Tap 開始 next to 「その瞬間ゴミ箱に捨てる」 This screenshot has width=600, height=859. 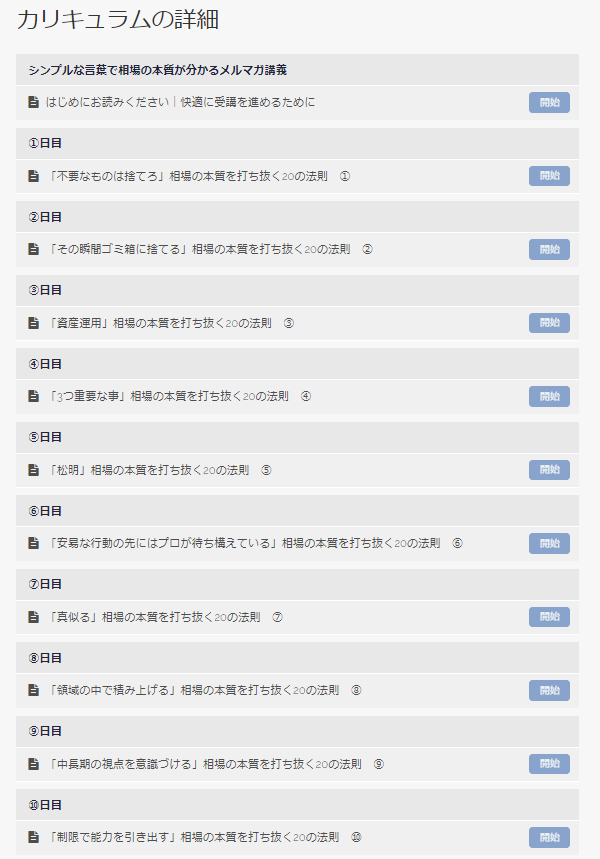(549, 249)
